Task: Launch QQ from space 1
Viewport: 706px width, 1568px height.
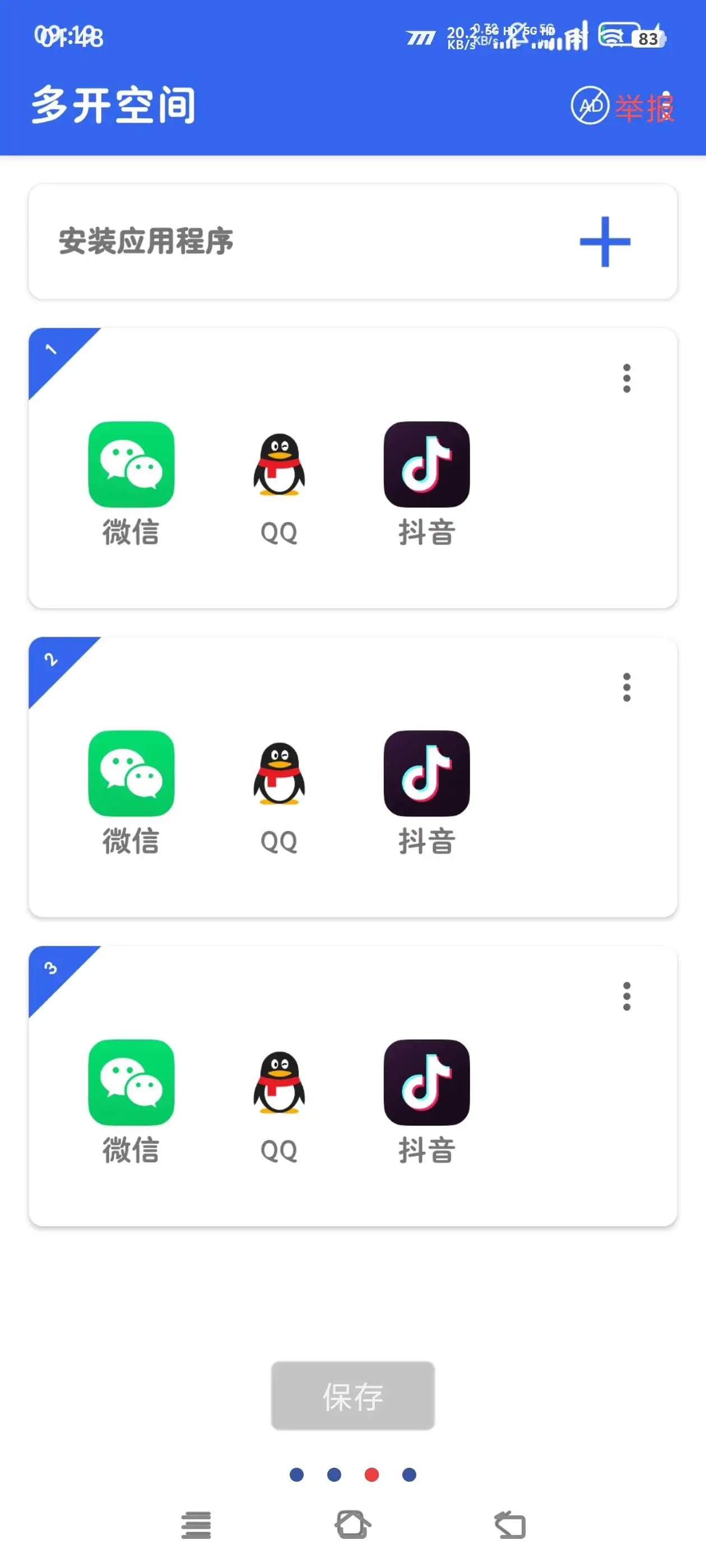Action: point(279,466)
